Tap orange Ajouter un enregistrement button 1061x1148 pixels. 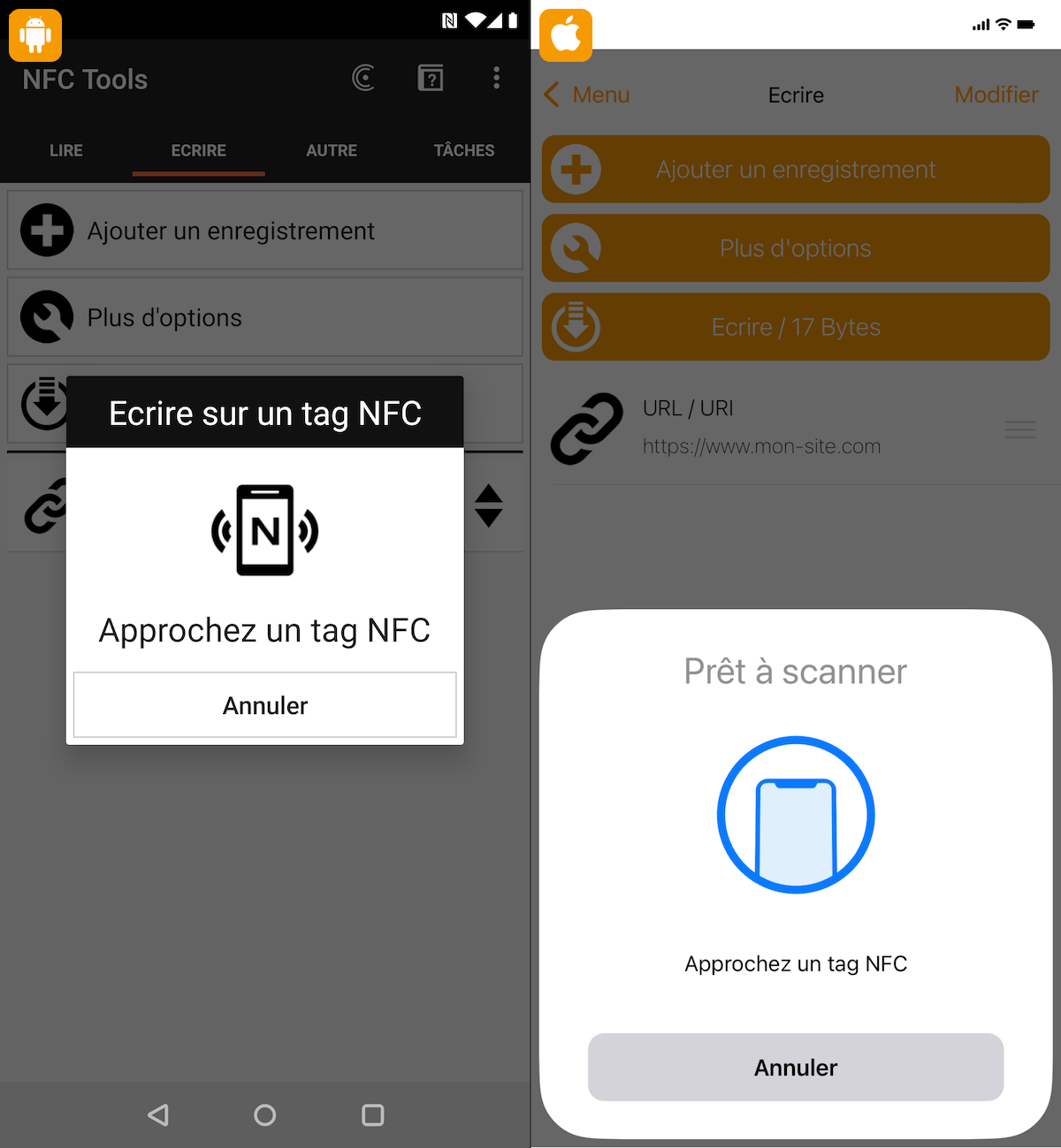pyautogui.click(x=795, y=170)
